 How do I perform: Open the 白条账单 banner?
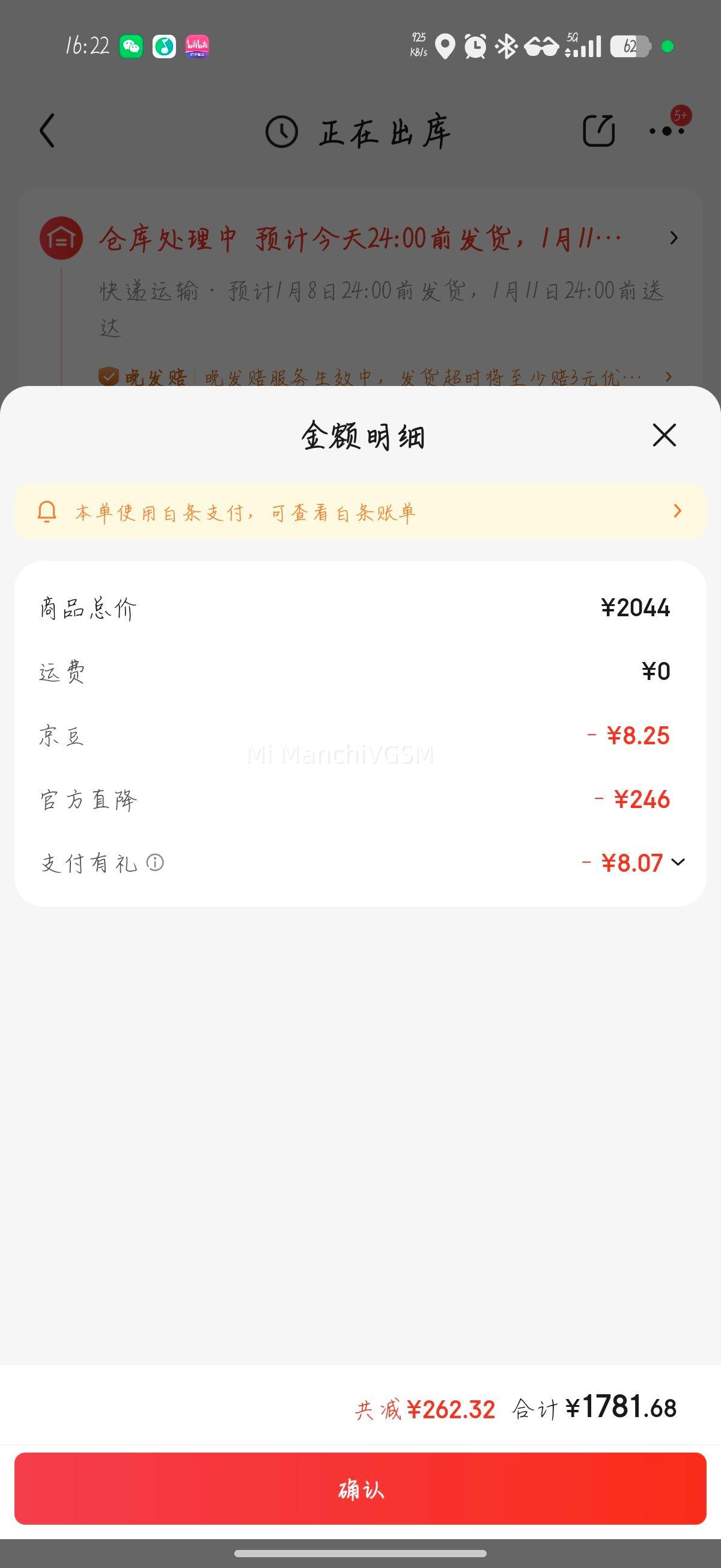tap(360, 512)
